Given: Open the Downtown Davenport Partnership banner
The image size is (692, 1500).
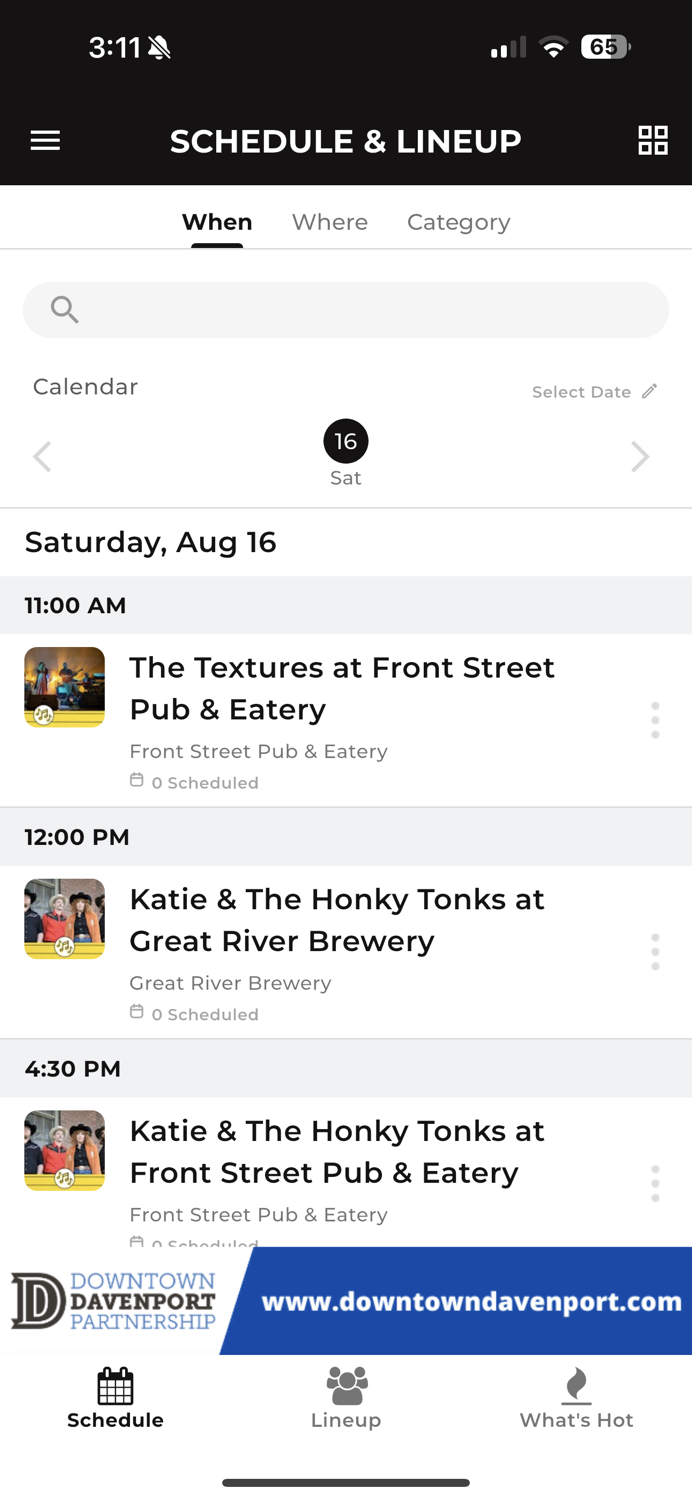Looking at the screenshot, I should coord(346,1301).
